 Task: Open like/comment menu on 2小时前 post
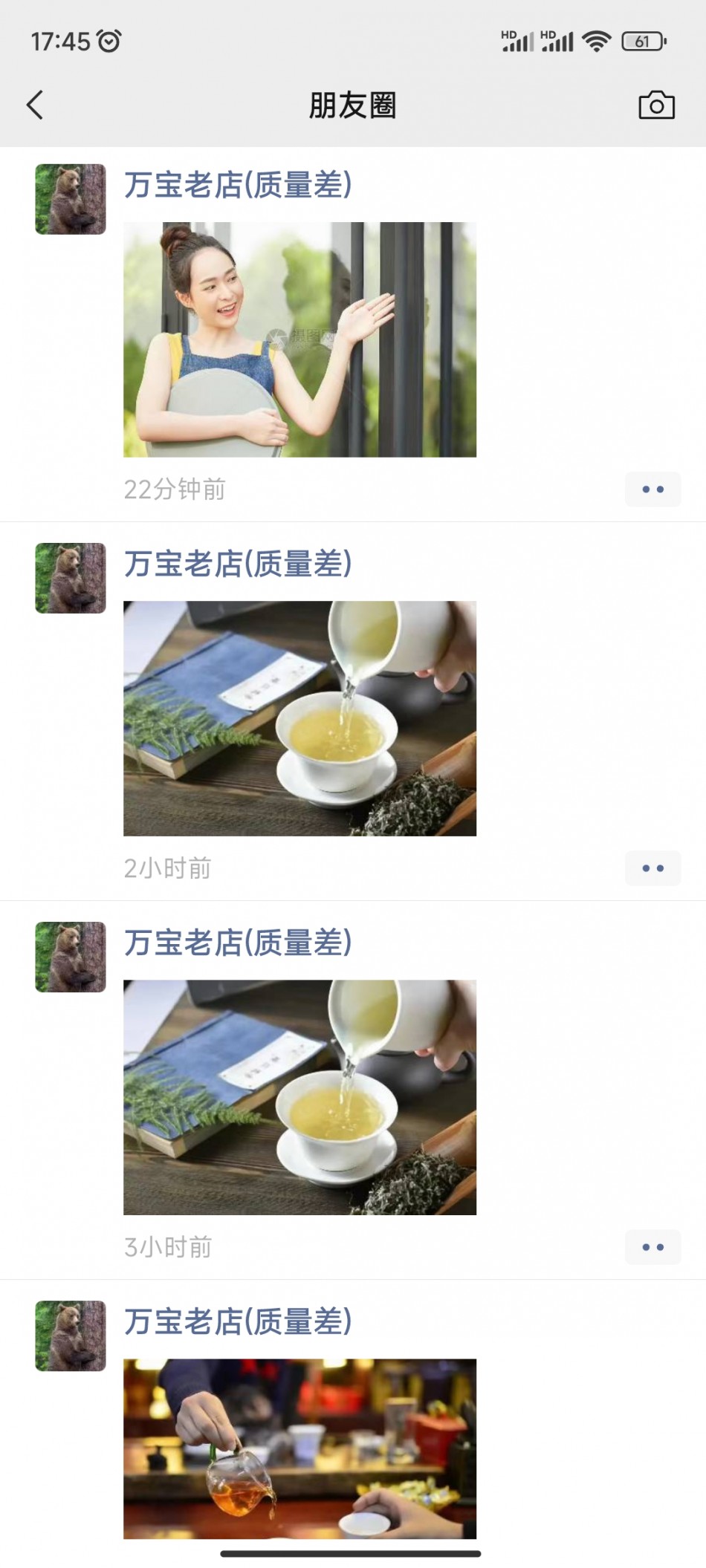point(652,868)
